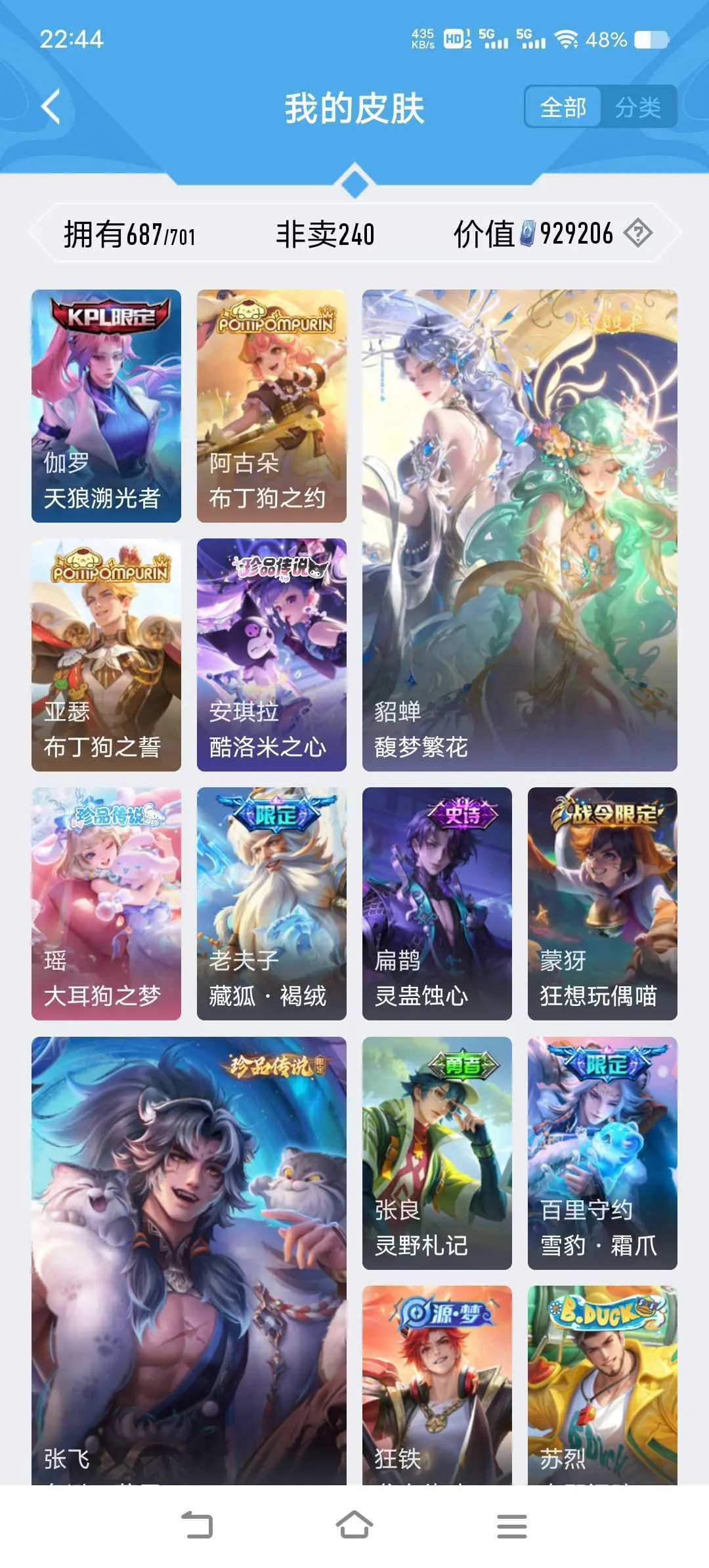Viewport: 709px width, 1568px height.
Task: Open the 张良 灵野札记 skin card
Action: [x=437, y=1153]
